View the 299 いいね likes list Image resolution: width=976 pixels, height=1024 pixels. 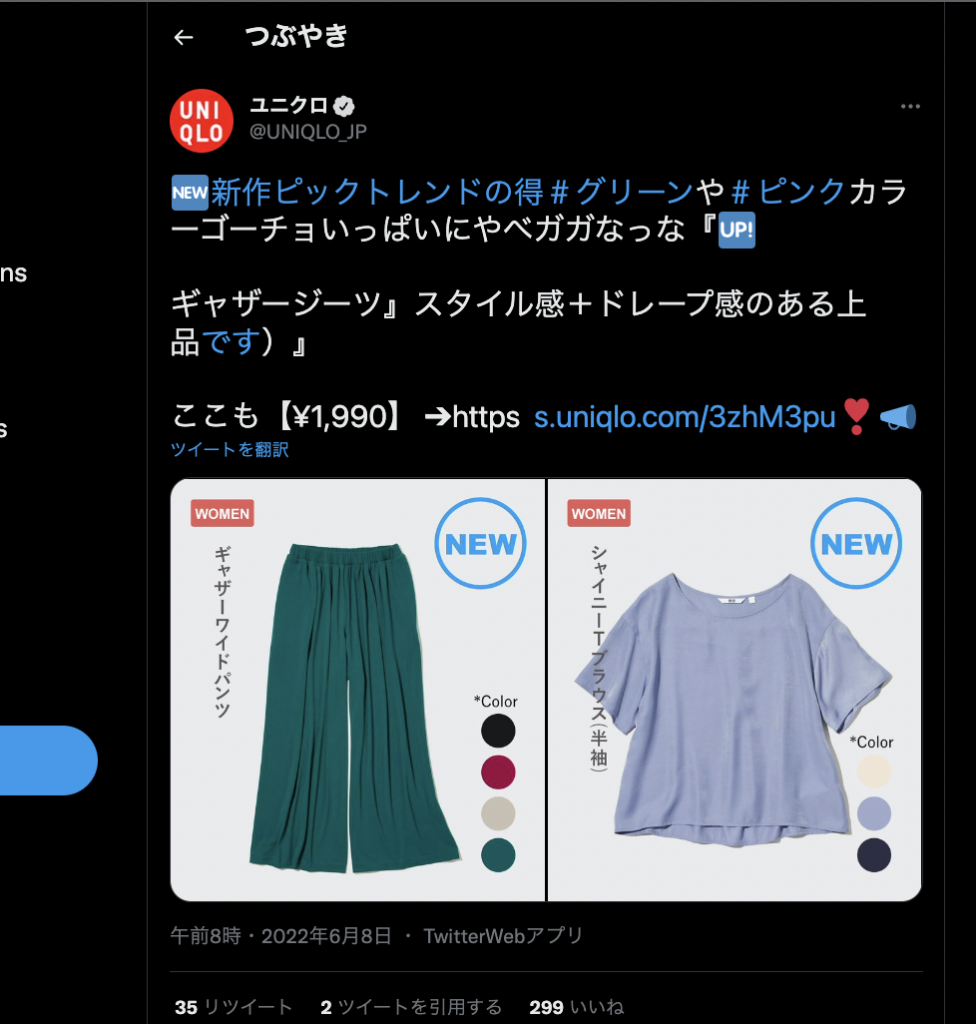click(x=576, y=1006)
